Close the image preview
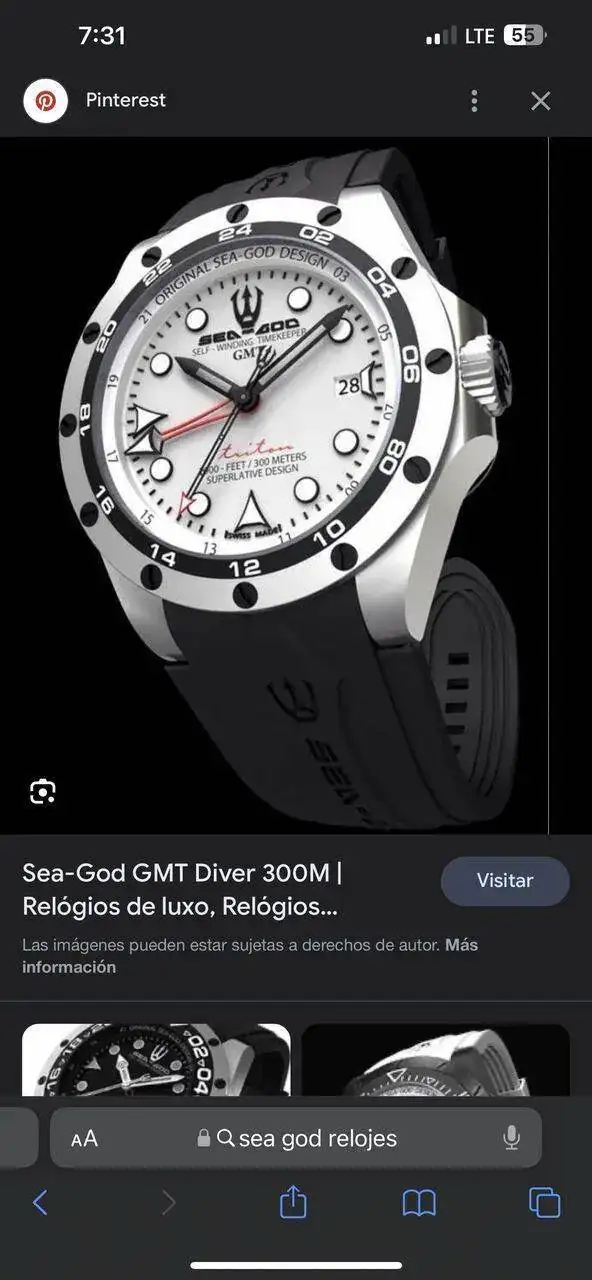This screenshot has height=1280, width=592. 541,100
